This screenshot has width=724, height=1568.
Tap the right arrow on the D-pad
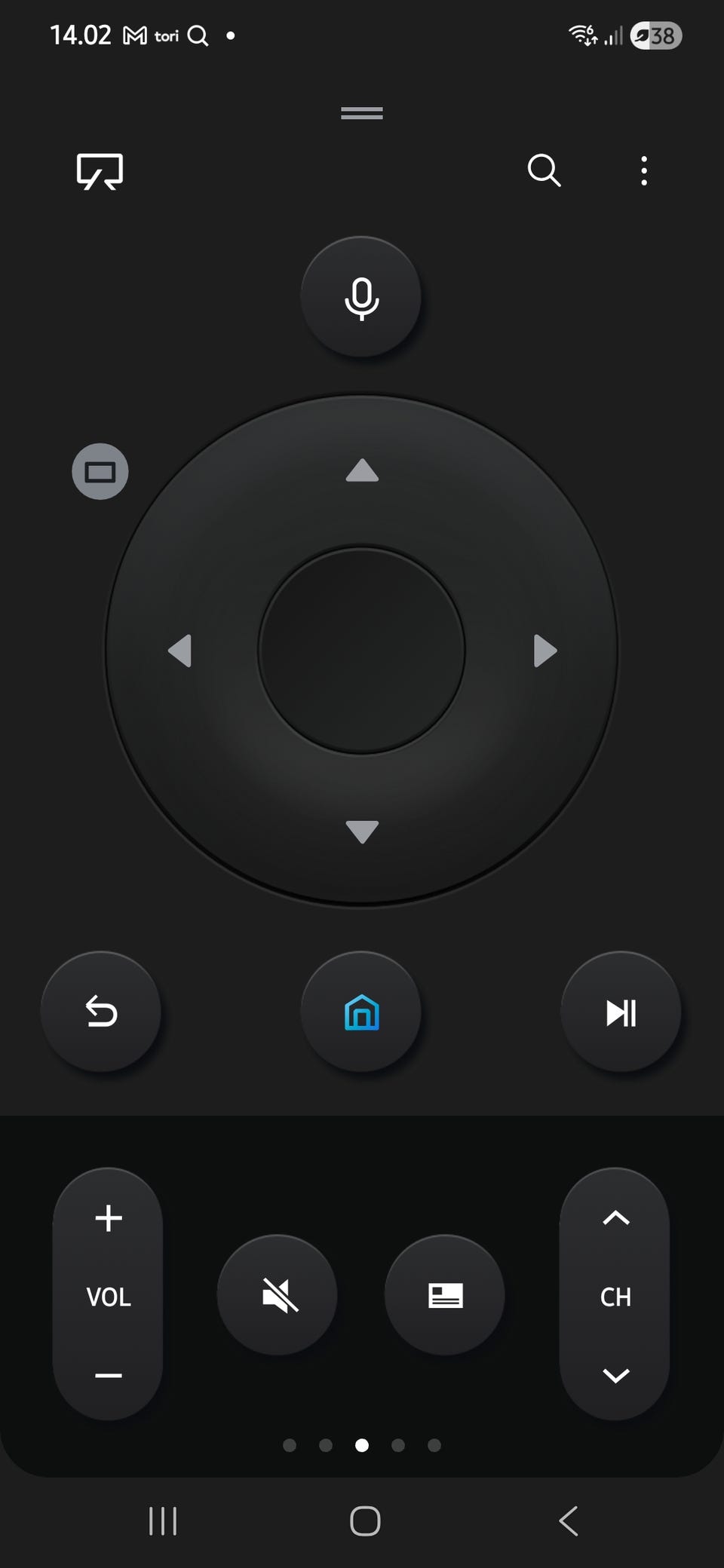point(545,651)
